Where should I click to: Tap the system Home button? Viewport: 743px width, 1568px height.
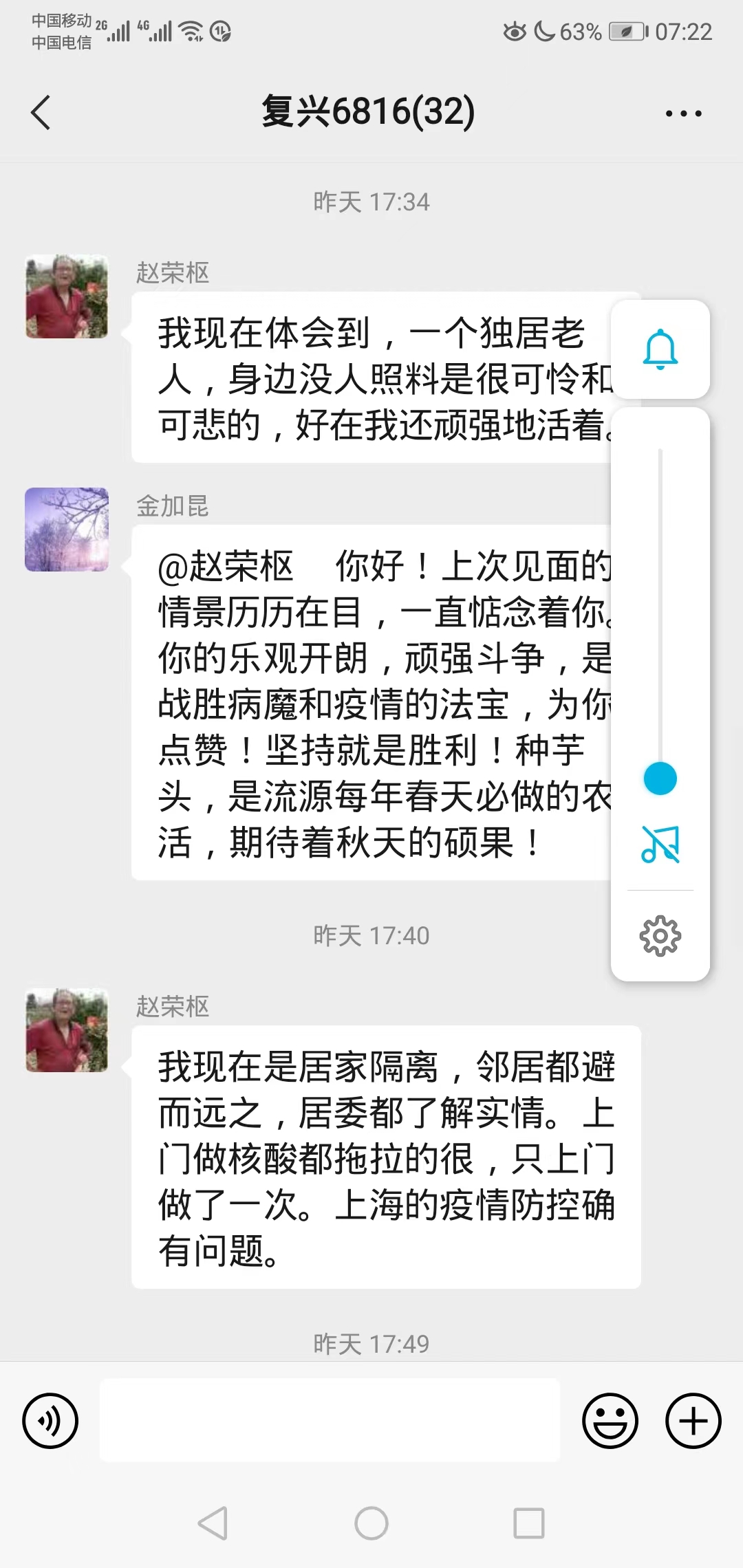click(x=371, y=1523)
